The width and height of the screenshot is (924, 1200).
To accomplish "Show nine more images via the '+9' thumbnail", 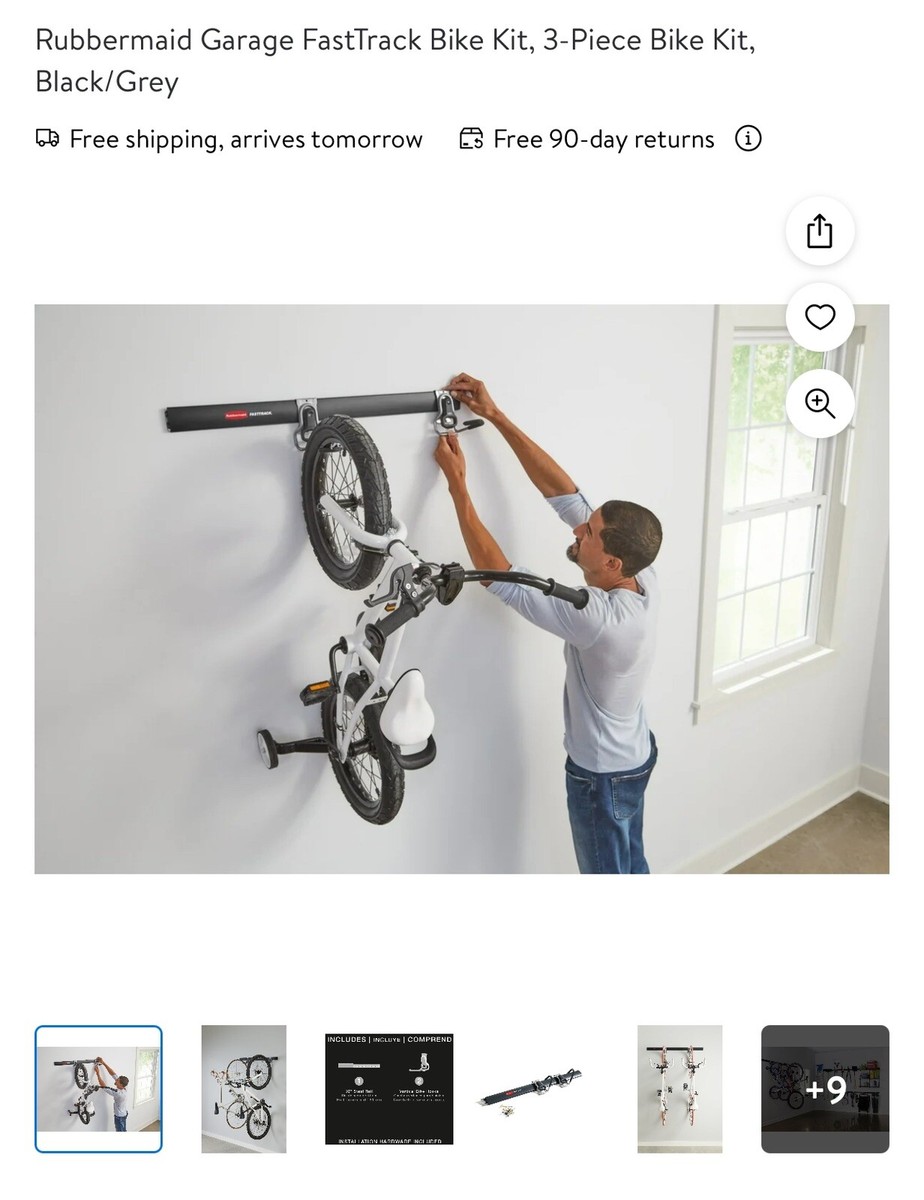I will (825, 1088).
